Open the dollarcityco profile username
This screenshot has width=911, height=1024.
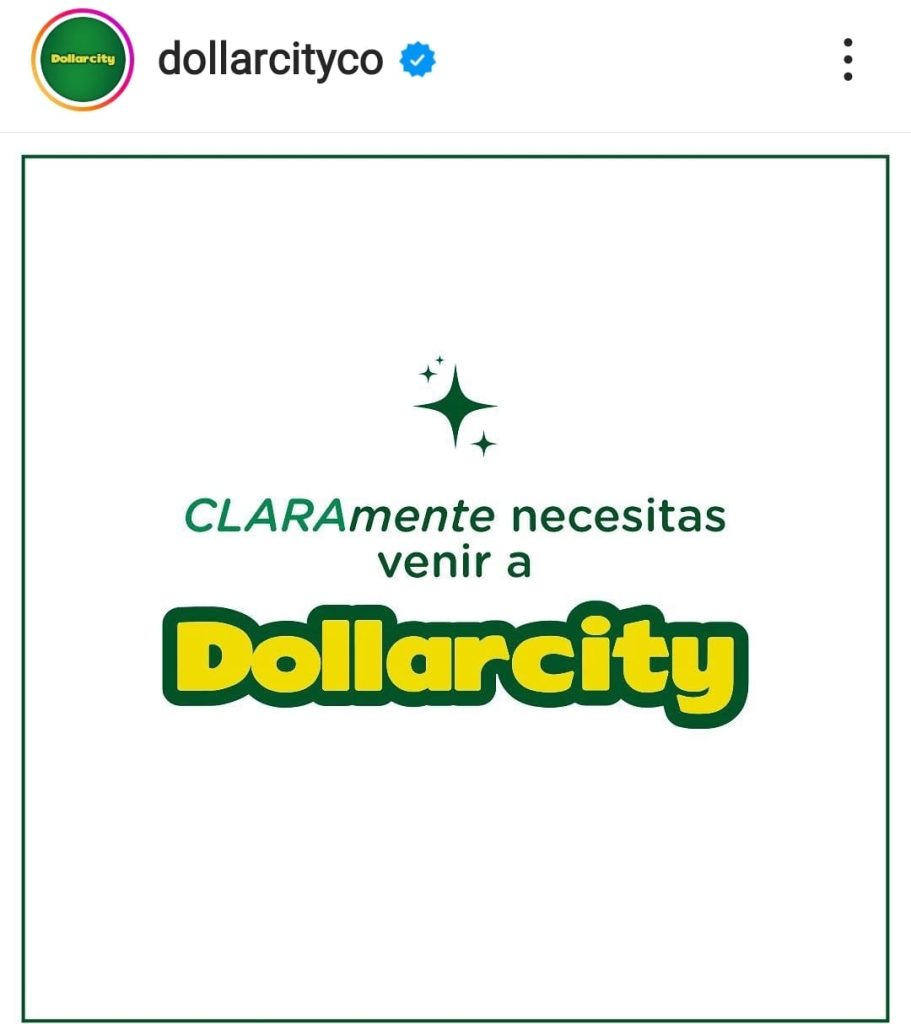[270, 60]
